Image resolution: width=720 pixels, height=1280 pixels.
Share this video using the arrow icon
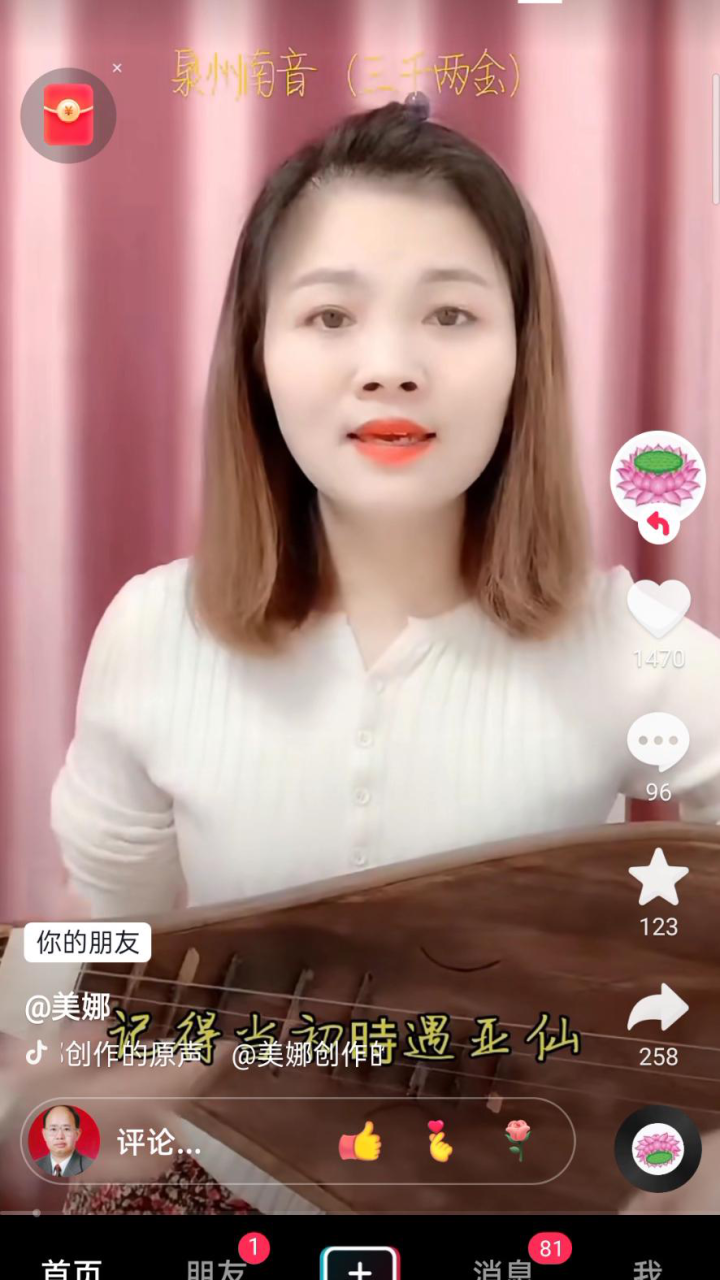658,1009
